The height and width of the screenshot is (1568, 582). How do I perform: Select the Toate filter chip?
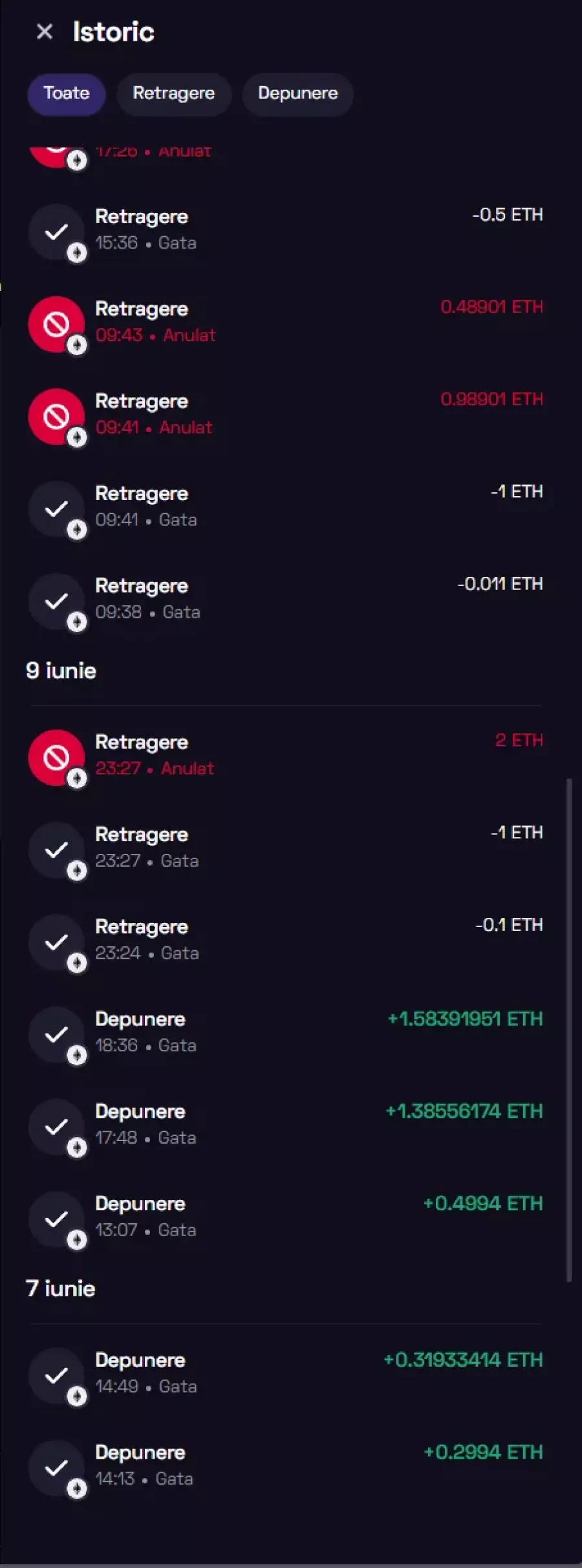pos(66,94)
